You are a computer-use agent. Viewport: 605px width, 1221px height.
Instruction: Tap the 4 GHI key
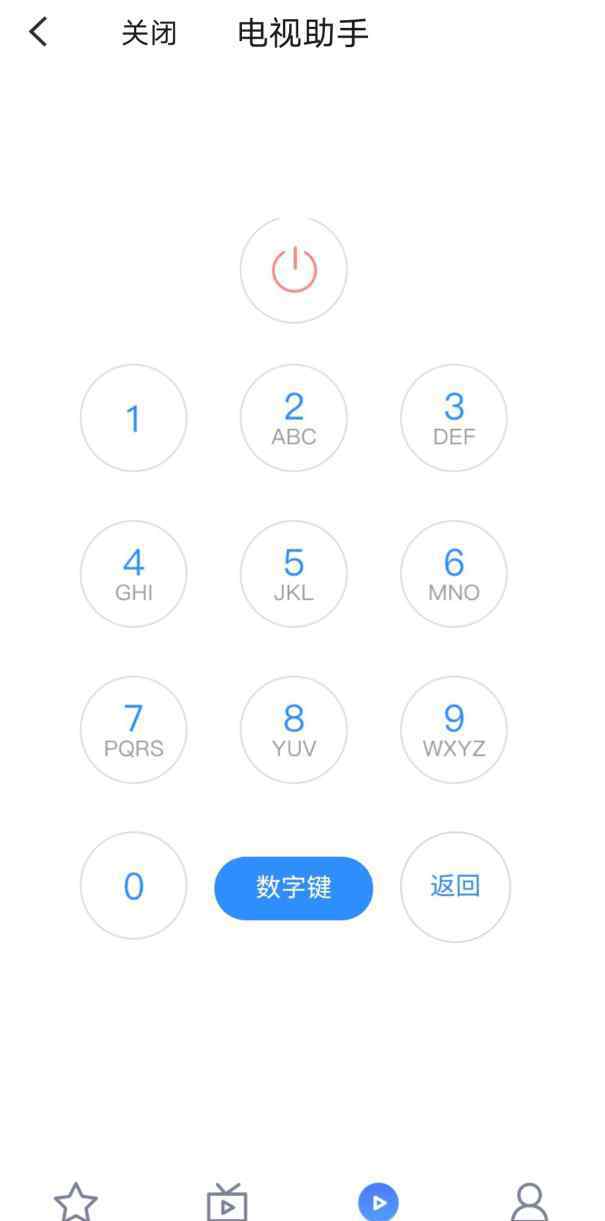coord(133,574)
